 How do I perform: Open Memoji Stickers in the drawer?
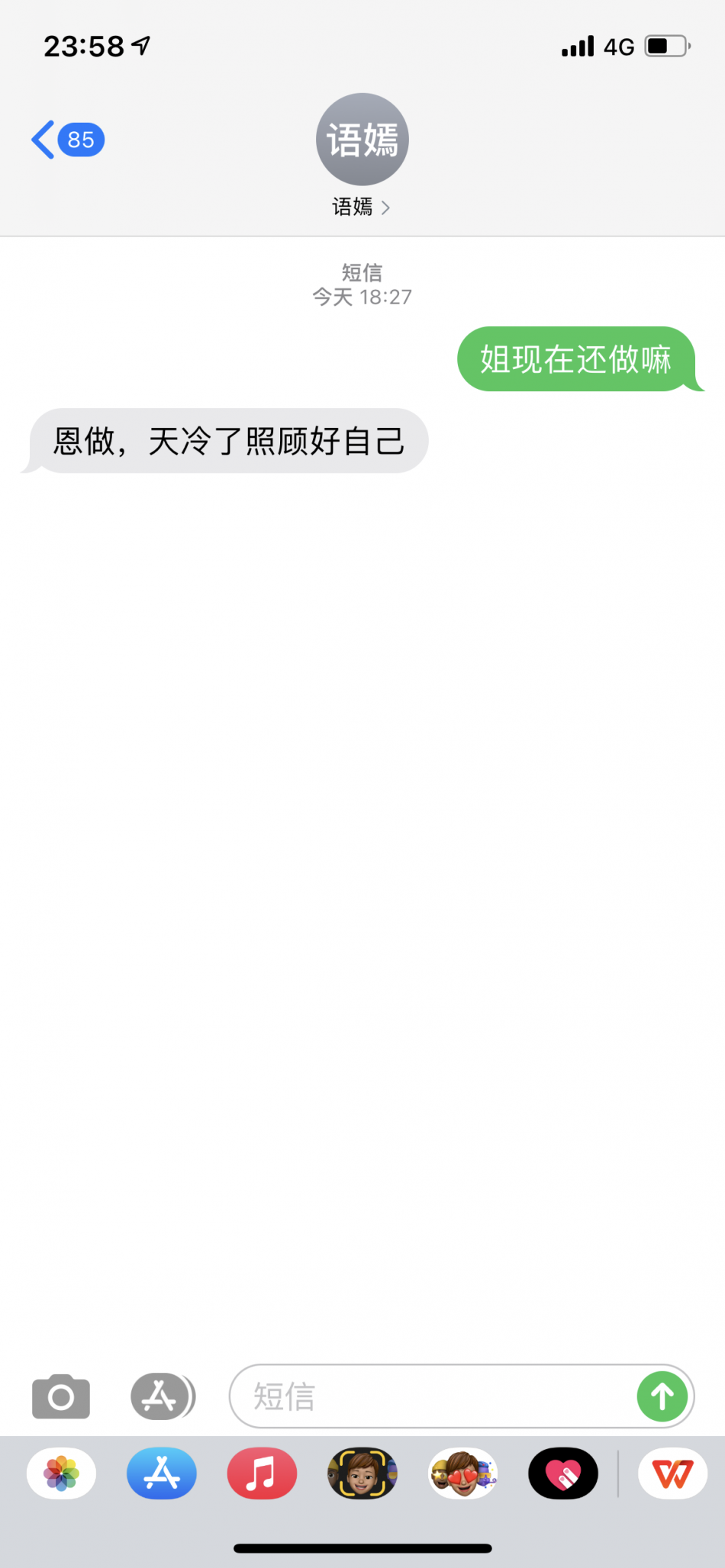pyautogui.click(x=463, y=1473)
